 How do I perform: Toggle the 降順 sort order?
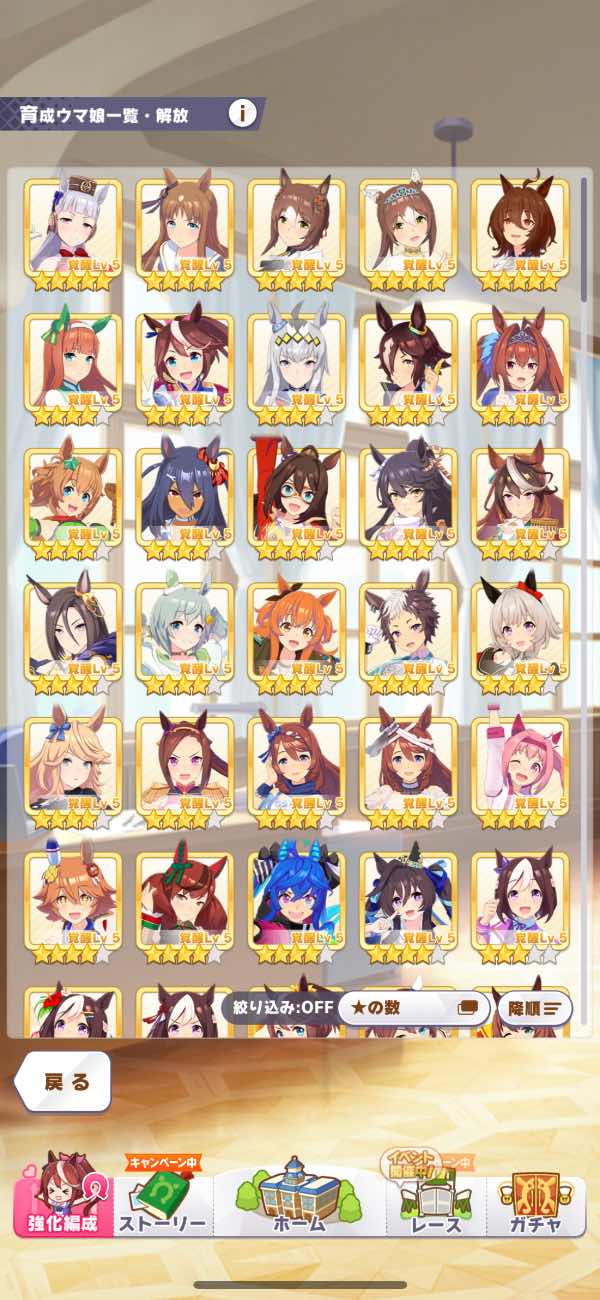[x=534, y=1007]
